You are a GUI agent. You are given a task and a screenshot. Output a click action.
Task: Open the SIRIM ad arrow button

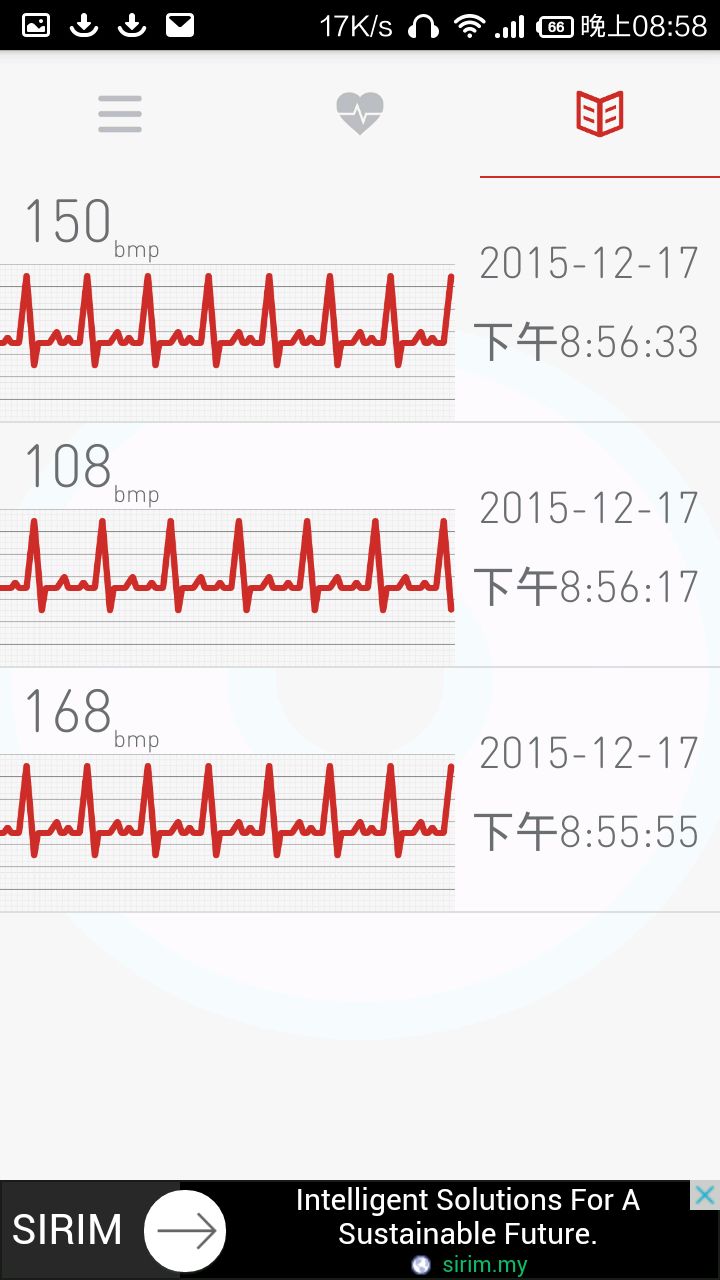point(185,1231)
